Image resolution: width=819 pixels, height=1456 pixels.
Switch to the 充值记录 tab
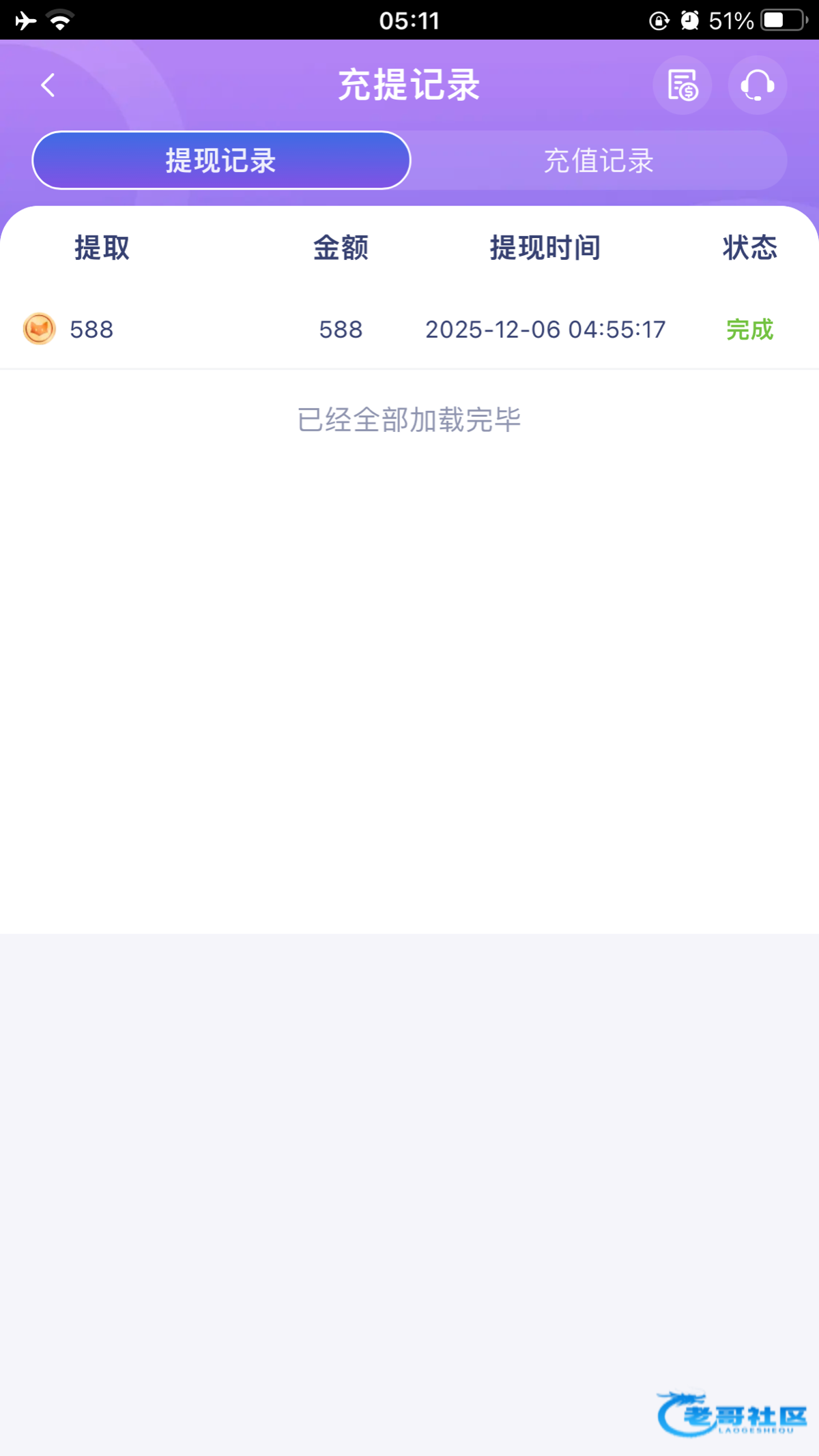[x=599, y=160]
